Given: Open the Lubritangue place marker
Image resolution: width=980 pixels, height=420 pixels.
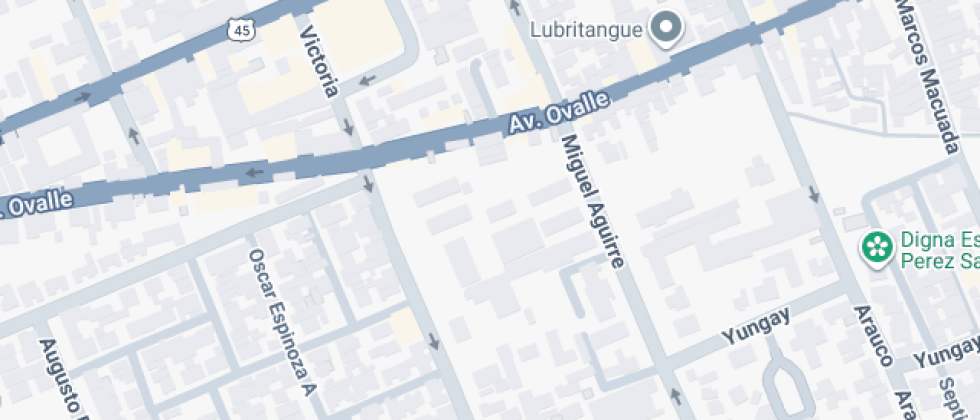Looking at the screenshot, I should click(x=666, y=28).
